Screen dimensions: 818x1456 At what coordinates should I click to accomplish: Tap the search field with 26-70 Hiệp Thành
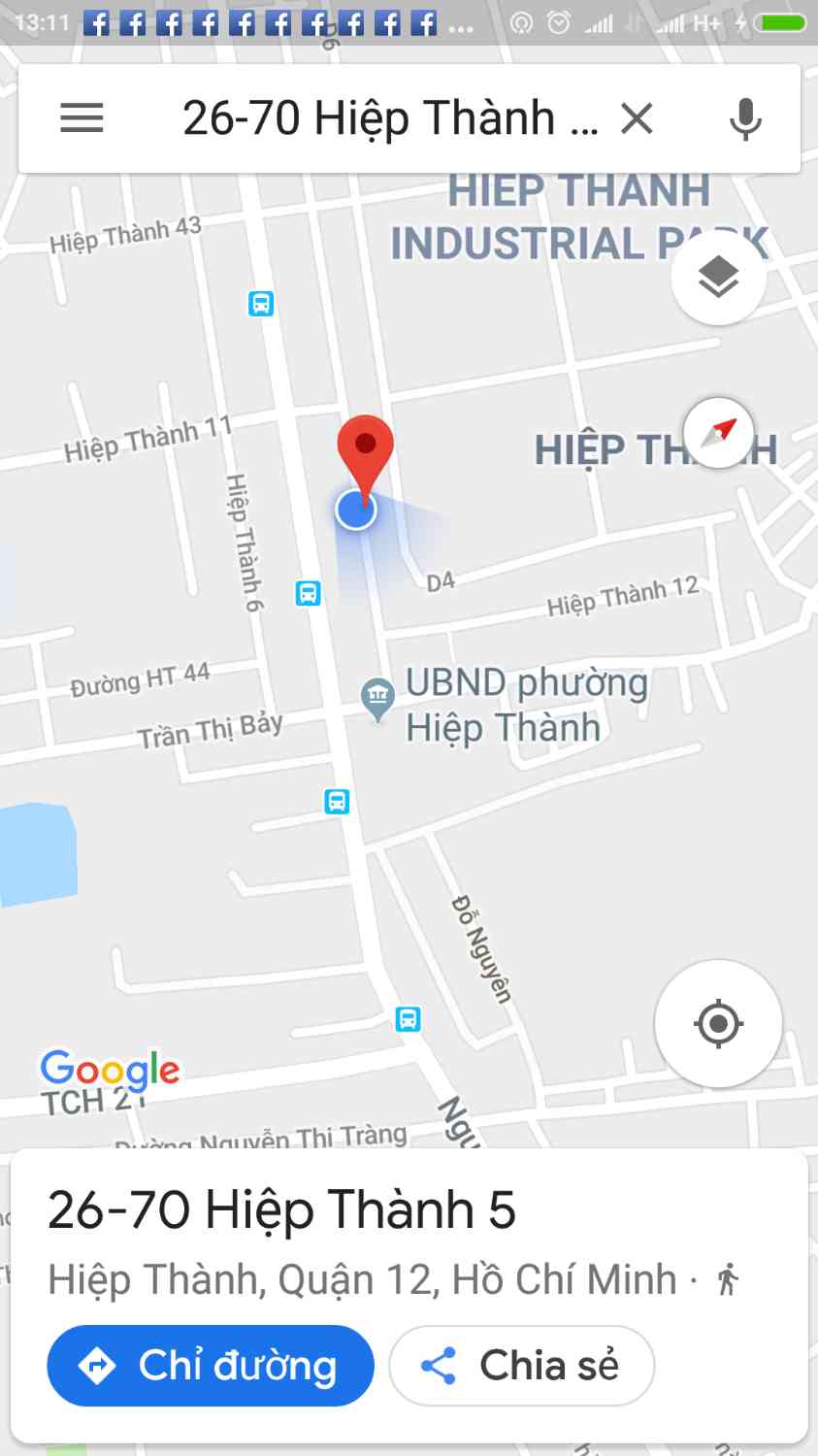pos(388,118)
